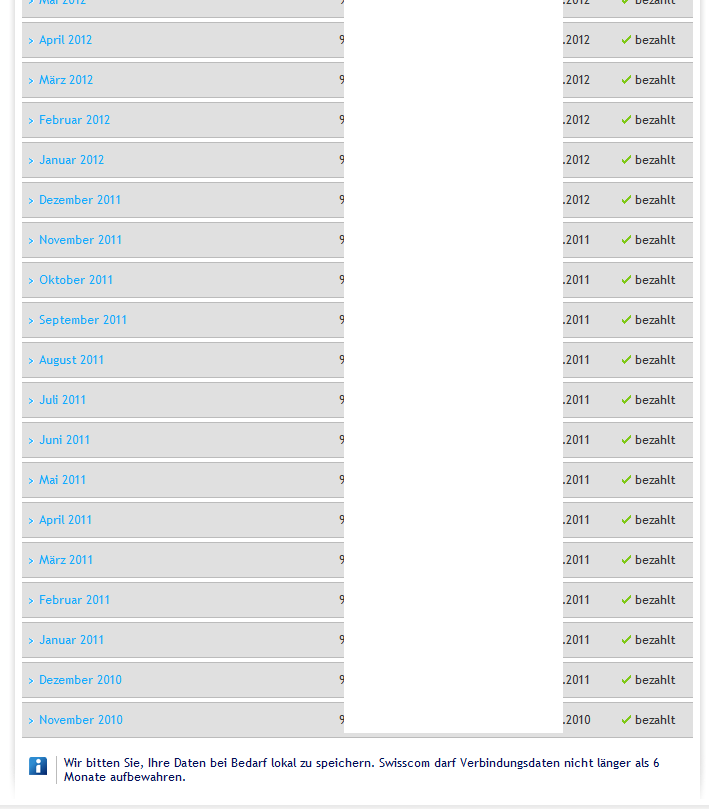The height and width of the screenshot is (809, 709).
Task: Open the Januar 2012 invoice
Action: (71, 160)
